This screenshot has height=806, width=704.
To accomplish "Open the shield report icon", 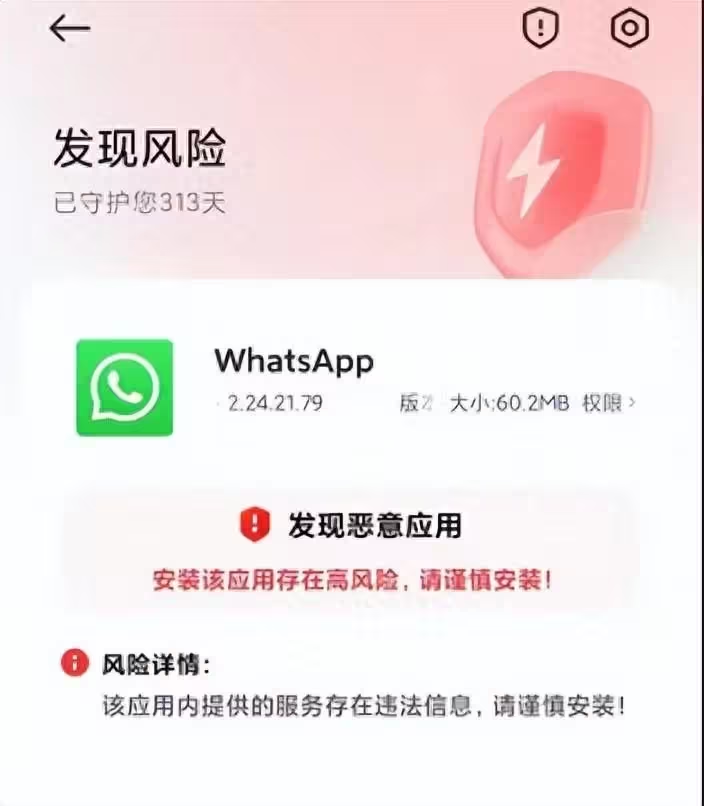I will tap(541, 29).
